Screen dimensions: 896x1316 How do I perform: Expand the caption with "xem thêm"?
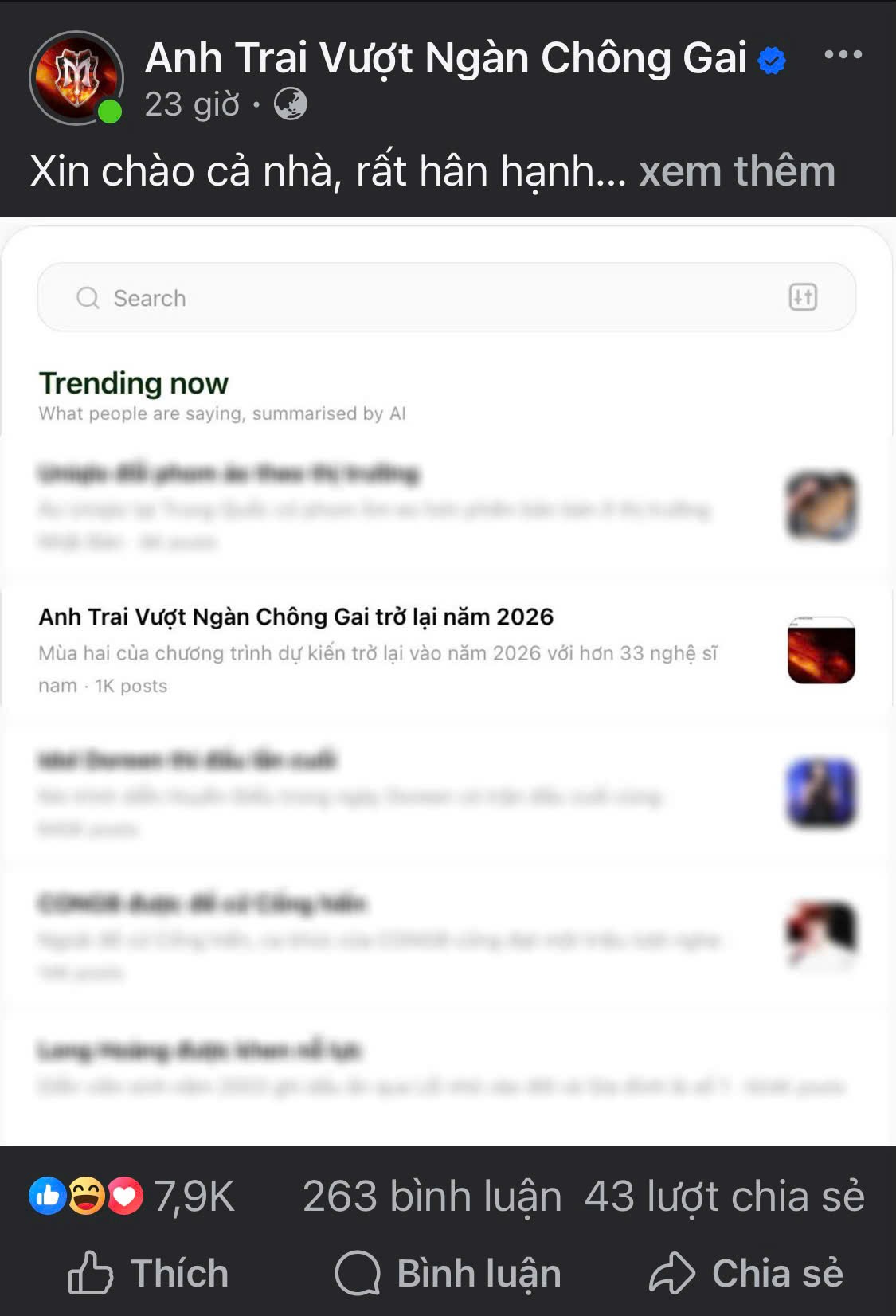(737, 171)
